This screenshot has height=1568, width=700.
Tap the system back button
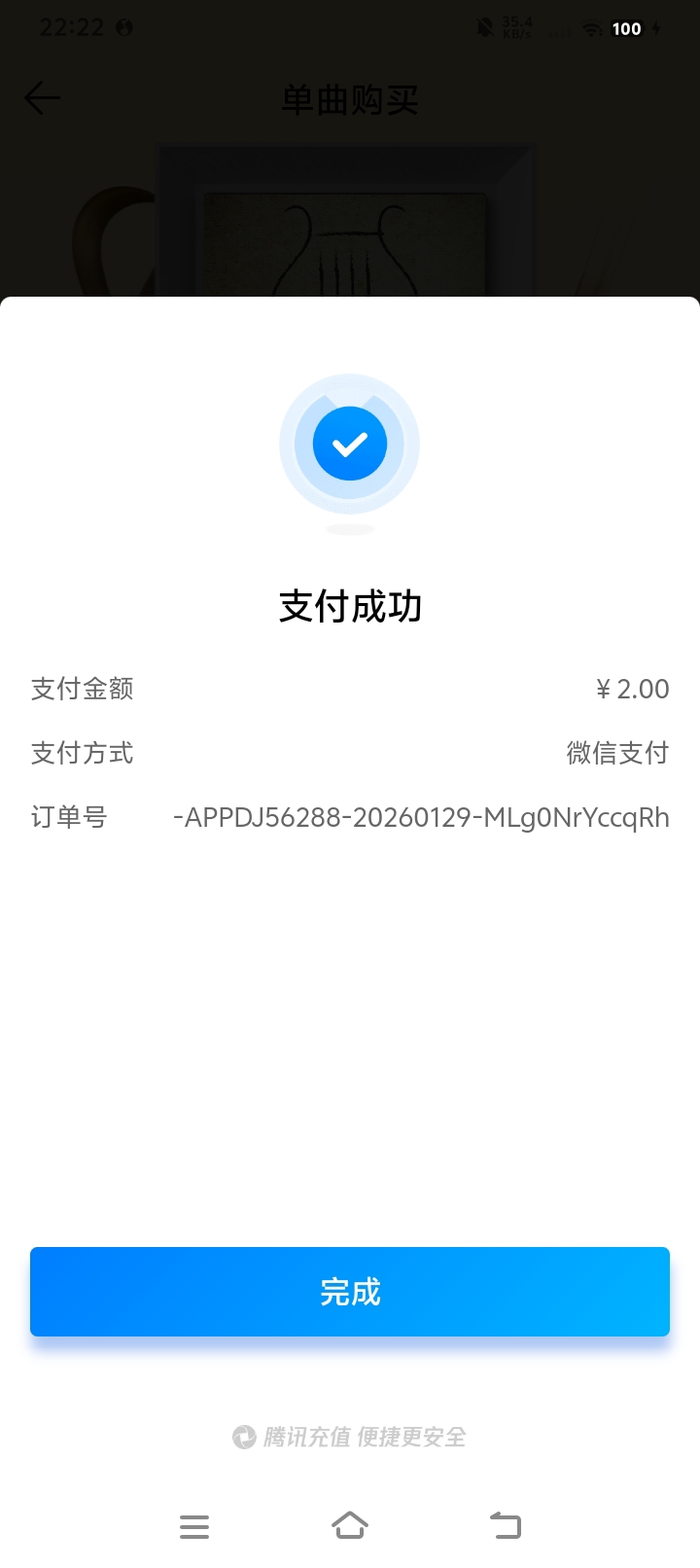point(506,1525)
